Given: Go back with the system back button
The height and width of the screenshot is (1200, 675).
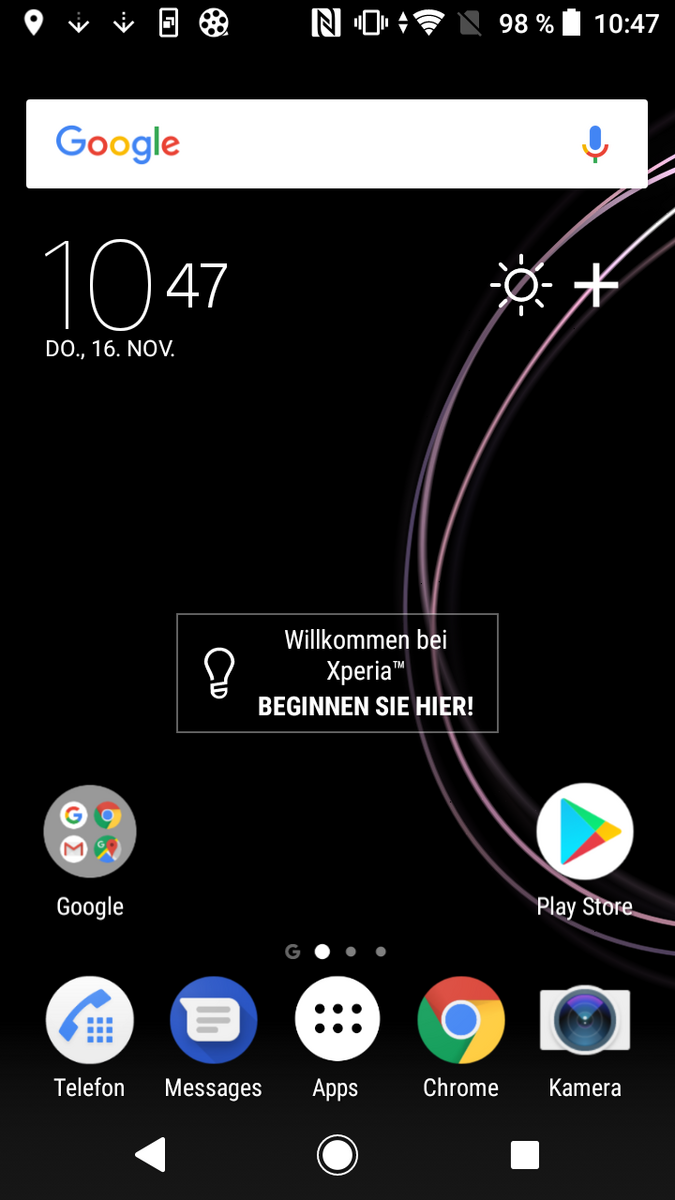Looking at the screenshot, I should coord(151,1155).
